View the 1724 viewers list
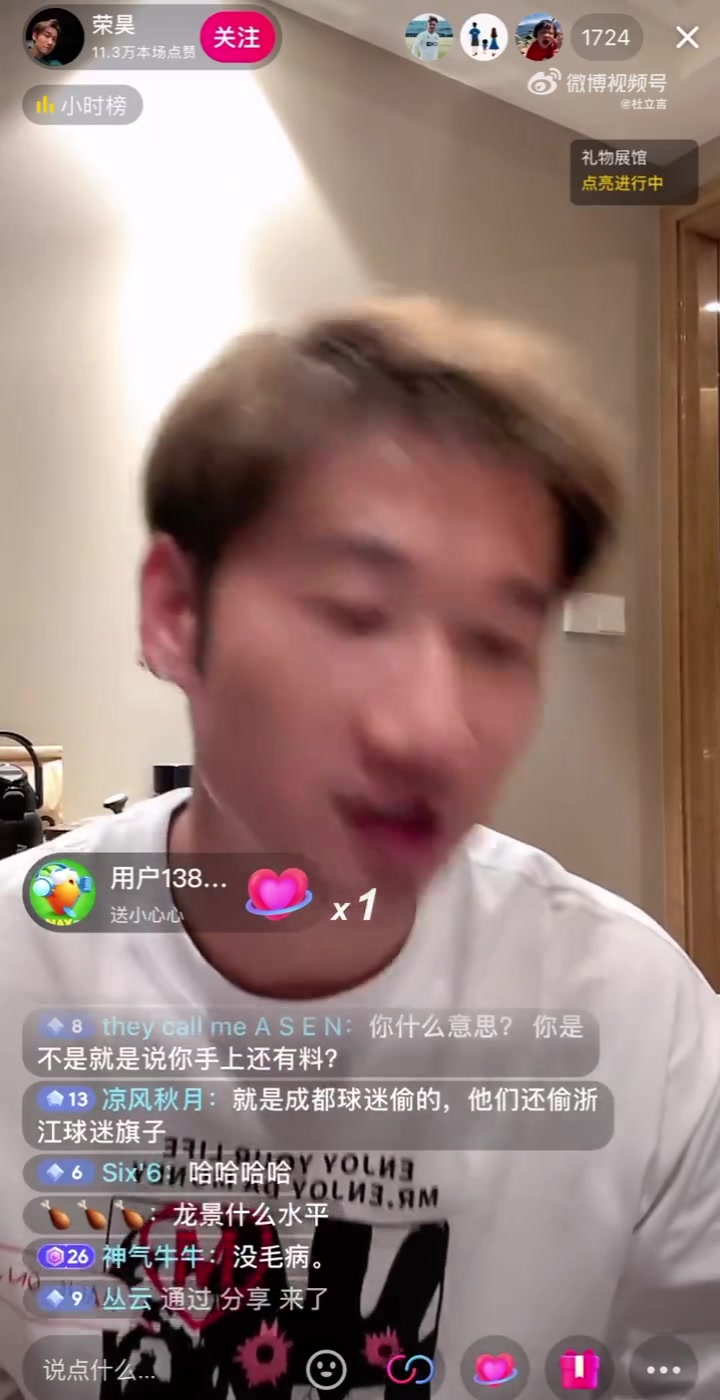Viewport: 720px width, 1400px height. pos(606,38)
